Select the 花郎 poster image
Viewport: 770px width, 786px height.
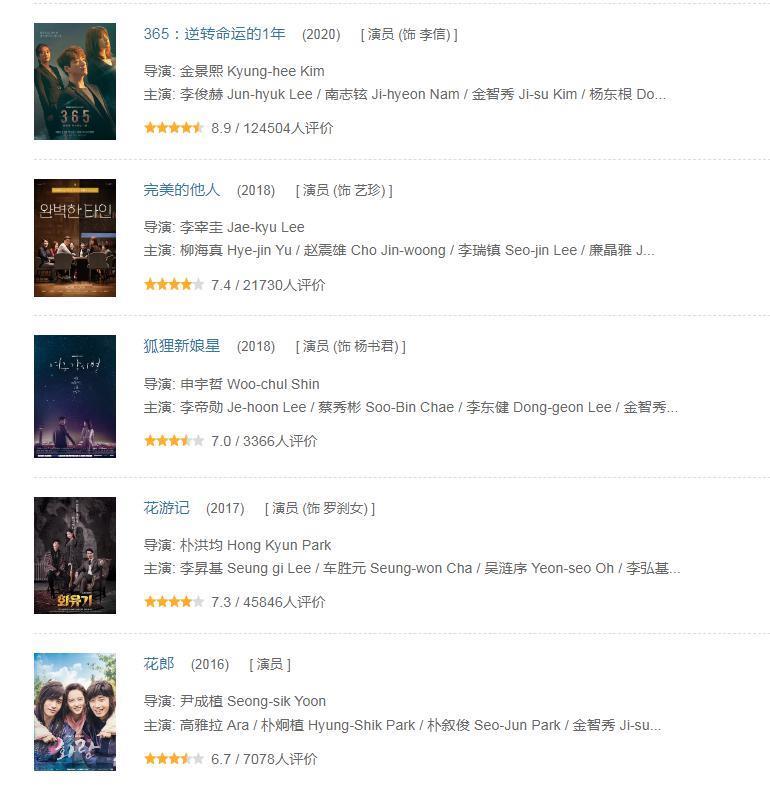[75, 711]
